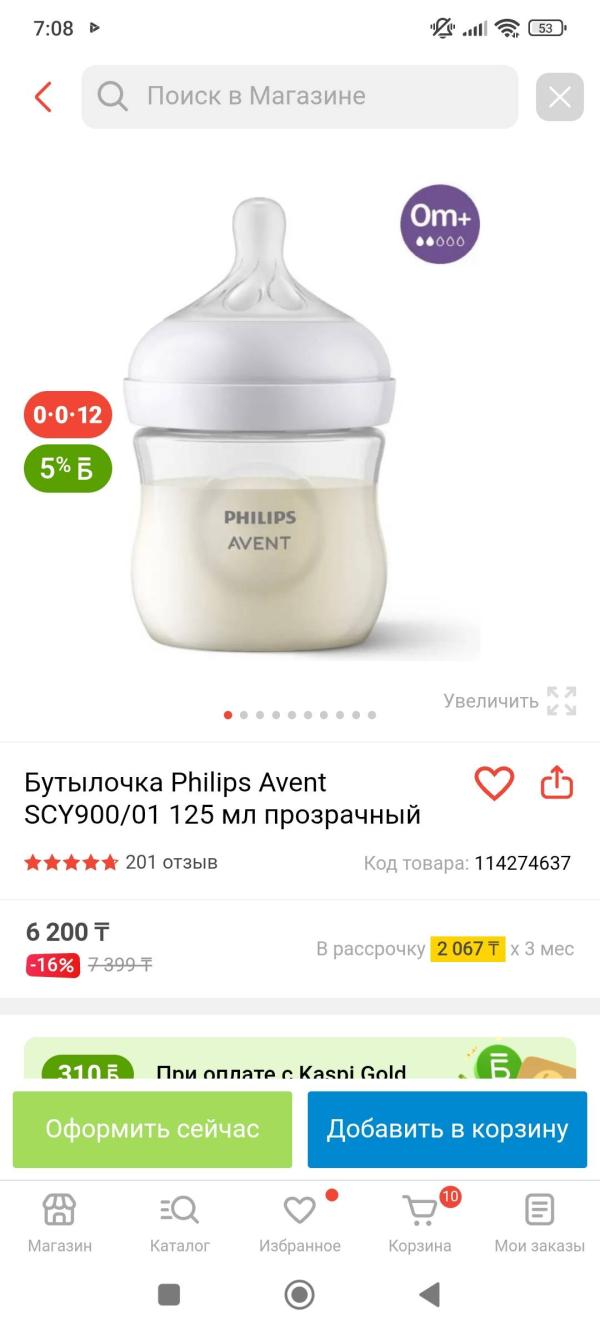This screenshot has width=600, height=1332.
Task: Tap 'Добавить в корзину'
Action: click(447, 1130)
